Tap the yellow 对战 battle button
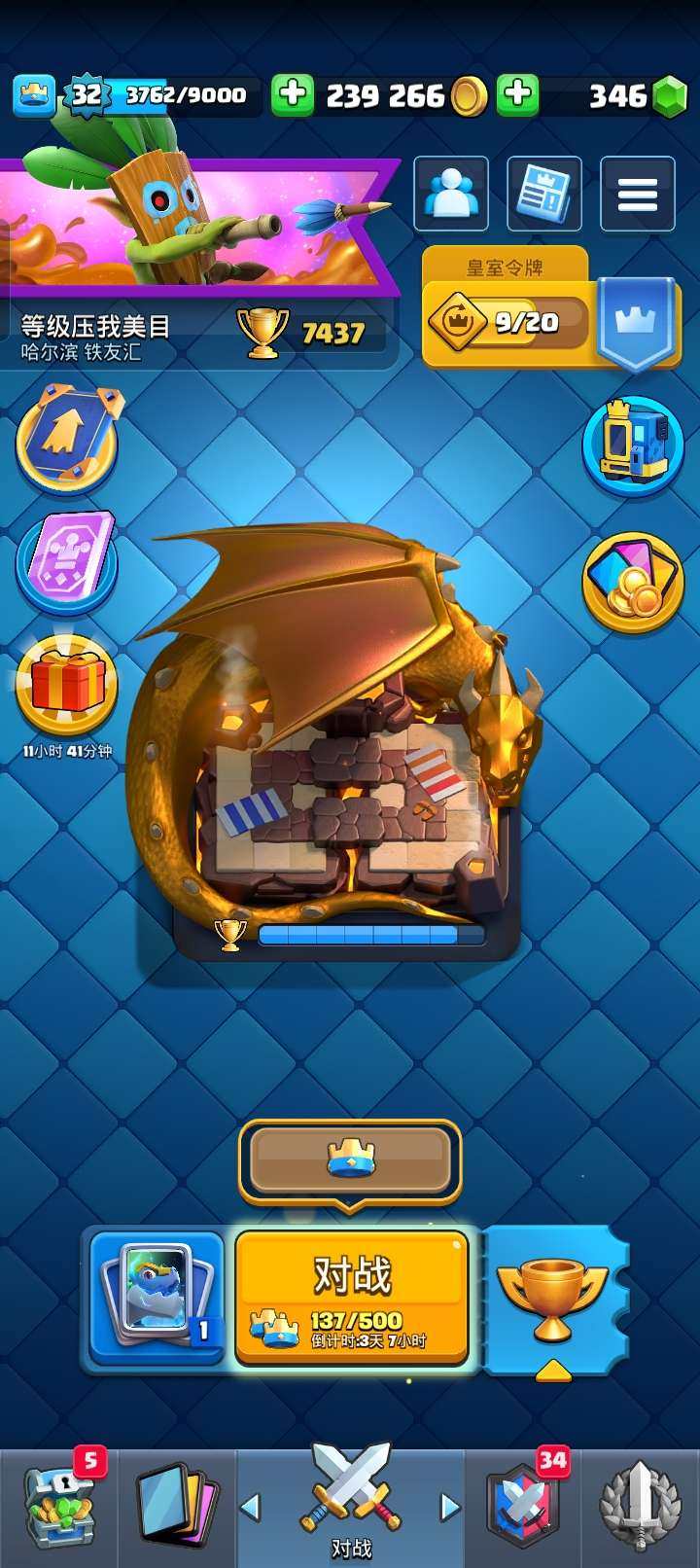This screenshot has width=700, height=1568. (351, 1297)
